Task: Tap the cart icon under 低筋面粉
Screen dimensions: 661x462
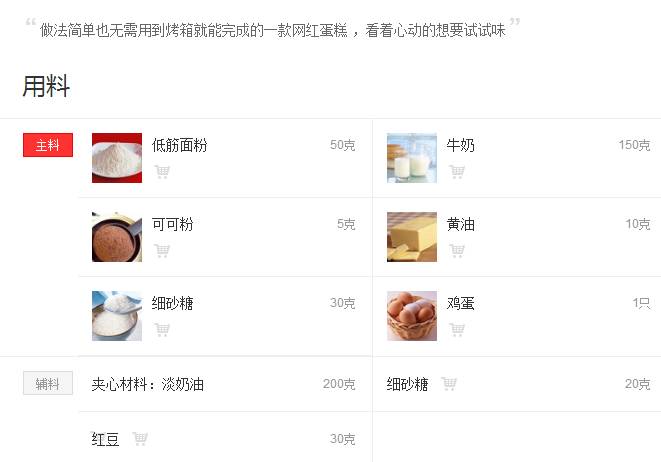Action: [162, 171]
